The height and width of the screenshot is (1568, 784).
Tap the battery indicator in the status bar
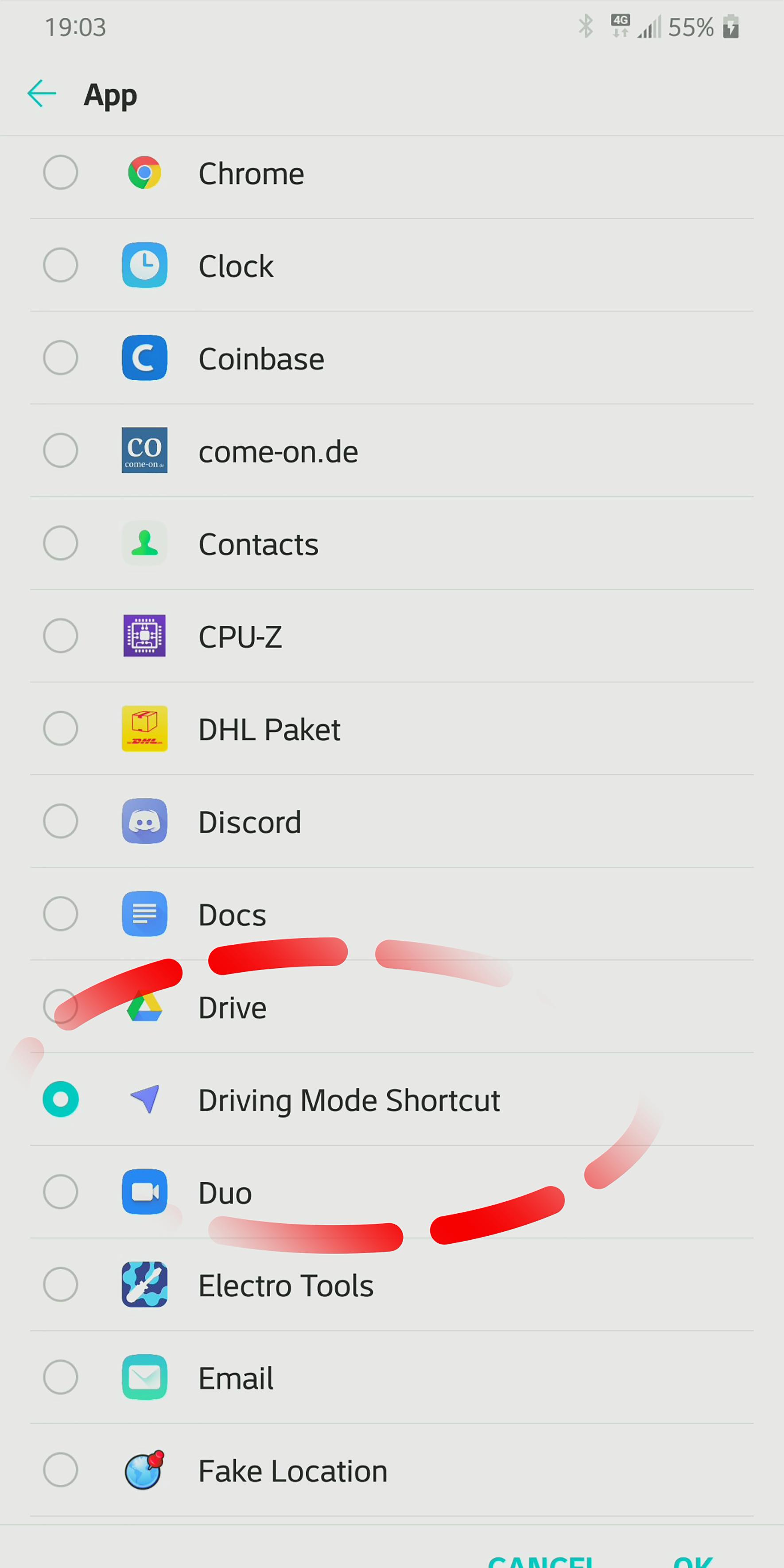(x=731, y=27)
